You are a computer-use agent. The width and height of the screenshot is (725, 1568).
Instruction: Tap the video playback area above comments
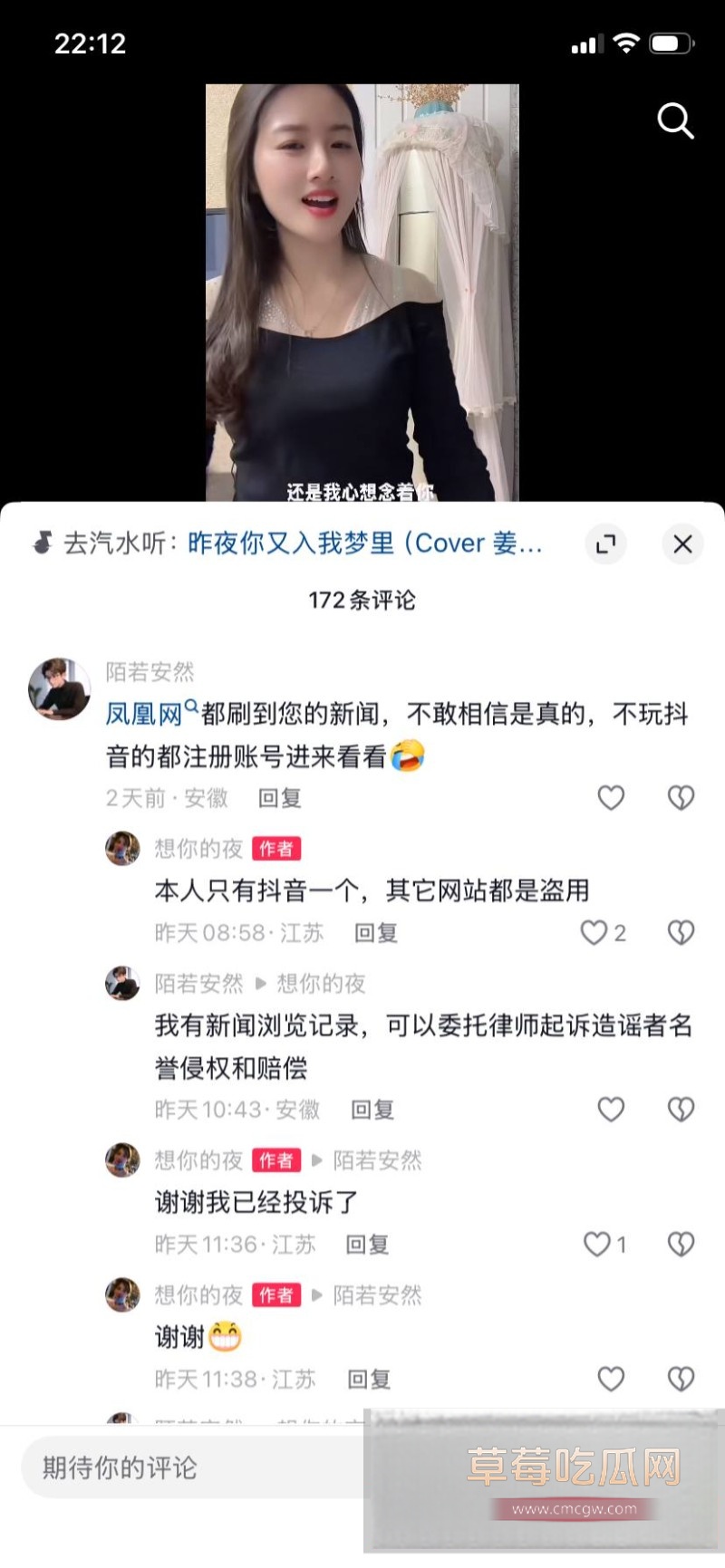tap(362, 290)
